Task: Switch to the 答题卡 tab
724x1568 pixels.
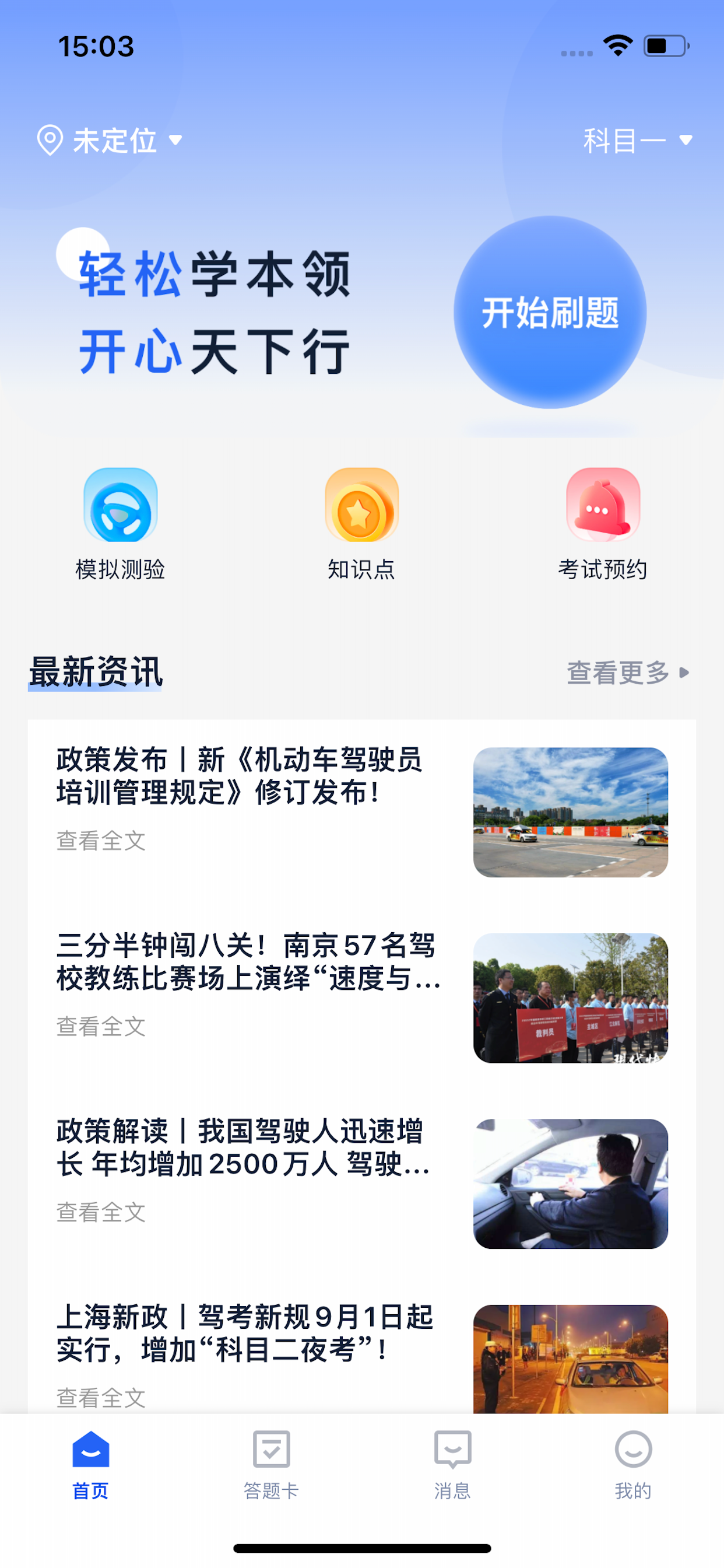Action: tap(271, 1465)
